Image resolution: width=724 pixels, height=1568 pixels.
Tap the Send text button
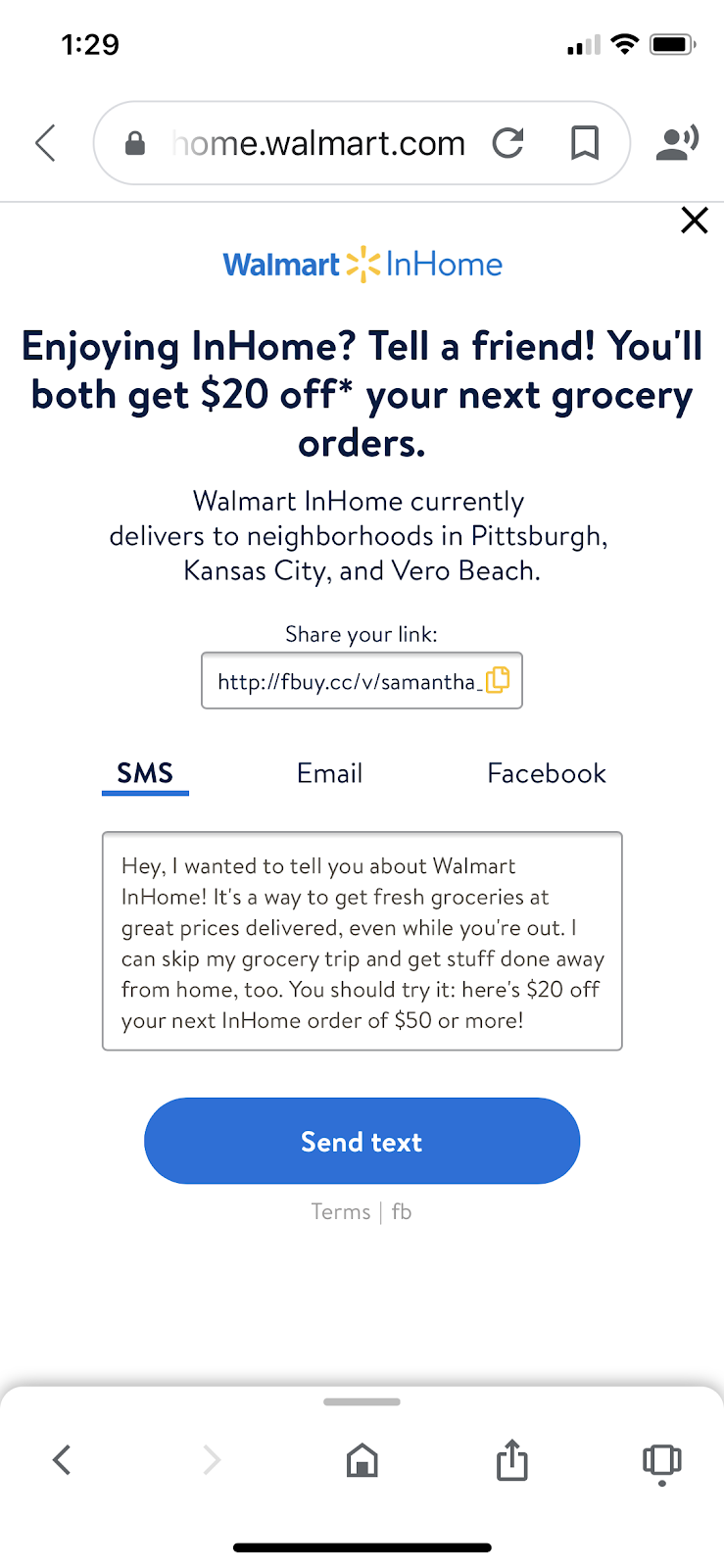click(x=362, y=1141)
